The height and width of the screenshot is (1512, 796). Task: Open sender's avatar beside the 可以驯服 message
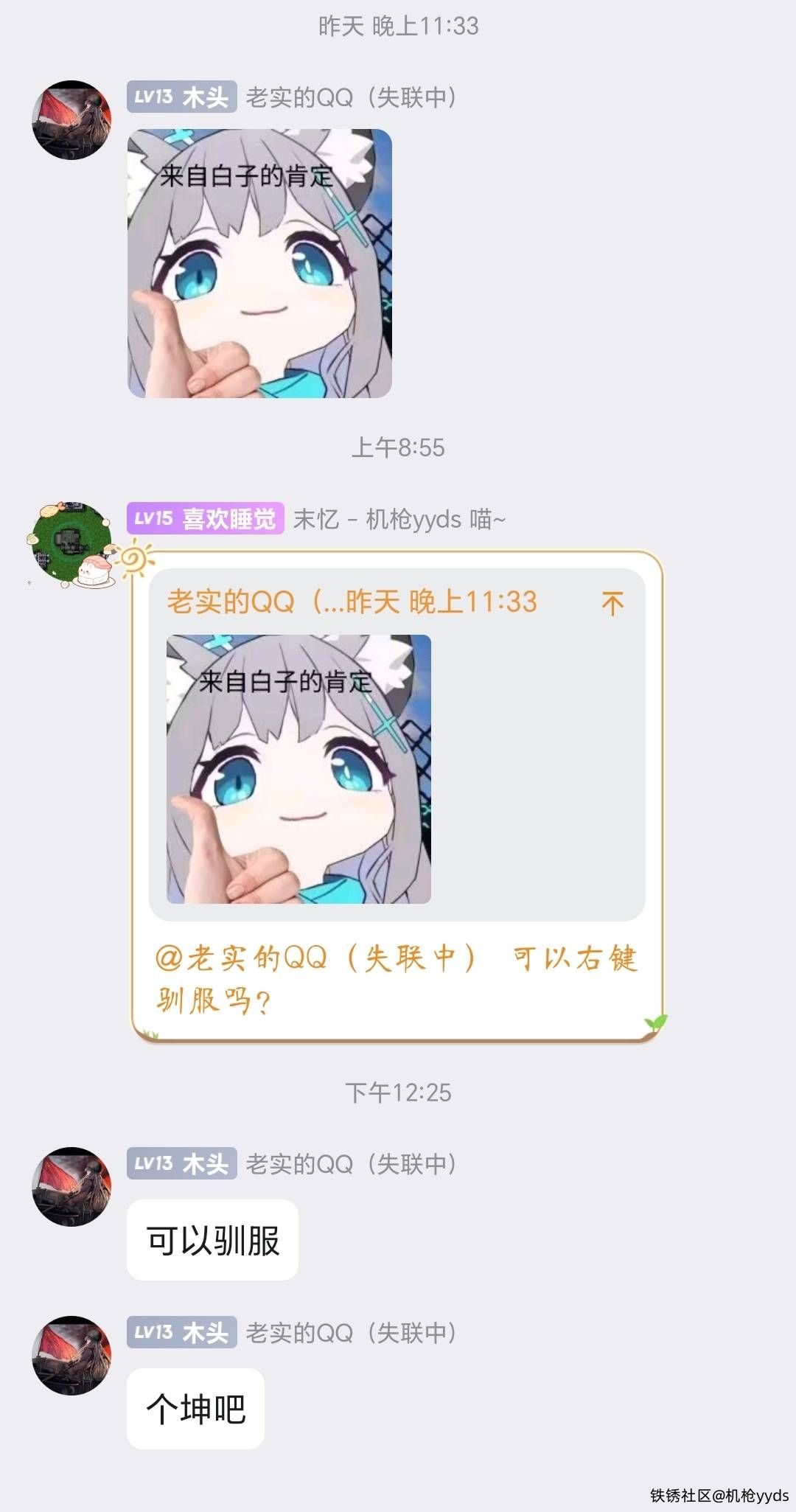click(71, 1186)
